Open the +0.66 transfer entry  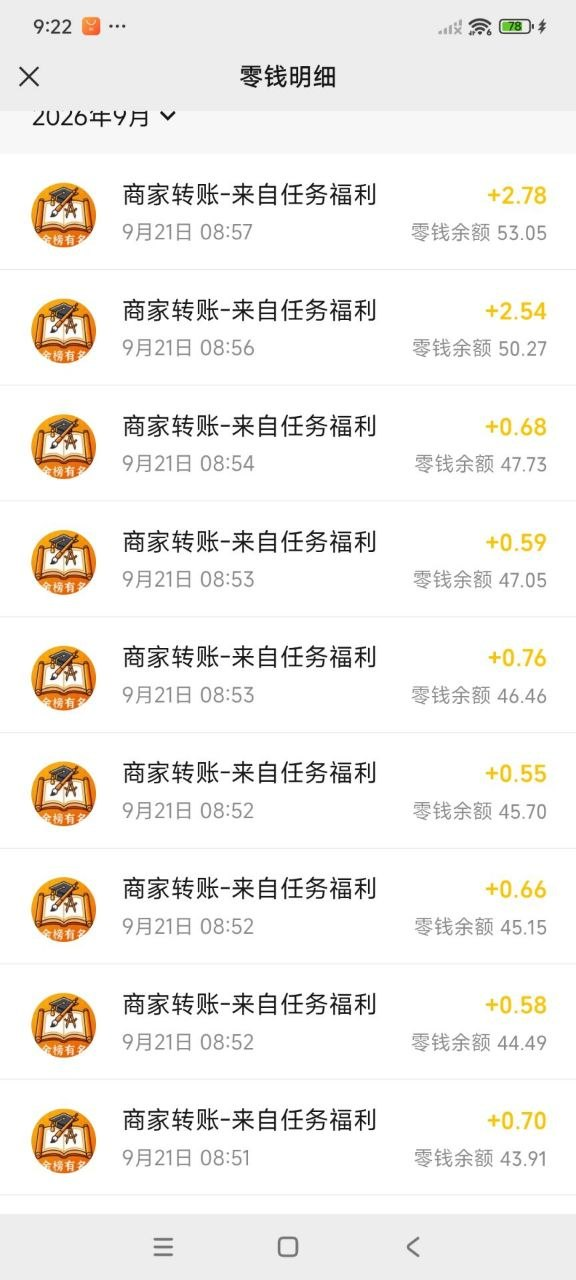[288, 907]
